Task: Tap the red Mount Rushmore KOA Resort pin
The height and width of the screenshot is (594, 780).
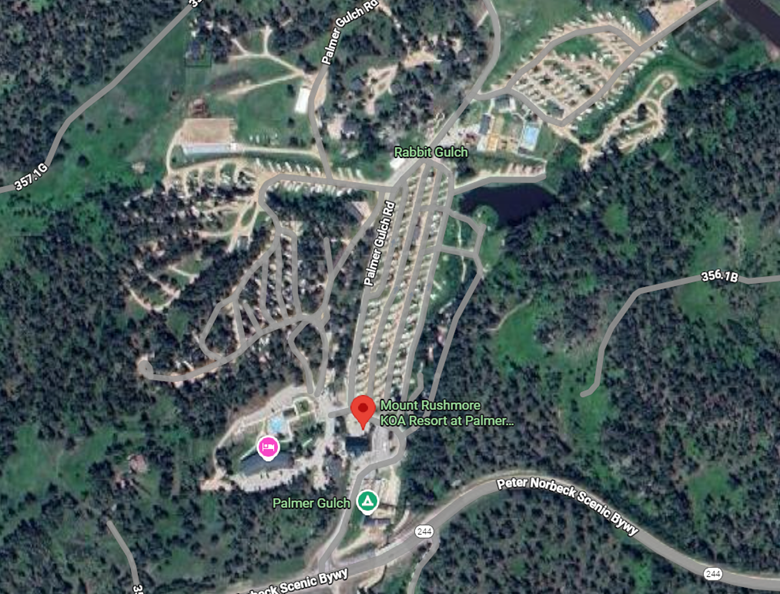Action: (362, 410)
